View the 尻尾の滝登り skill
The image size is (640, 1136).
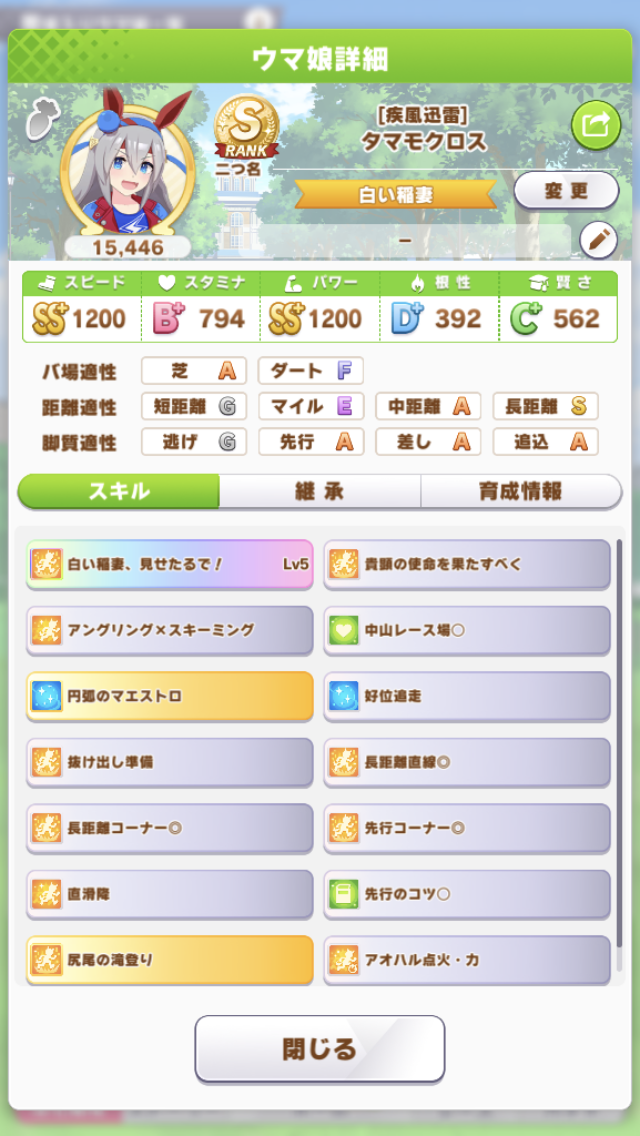pos(169,960)
